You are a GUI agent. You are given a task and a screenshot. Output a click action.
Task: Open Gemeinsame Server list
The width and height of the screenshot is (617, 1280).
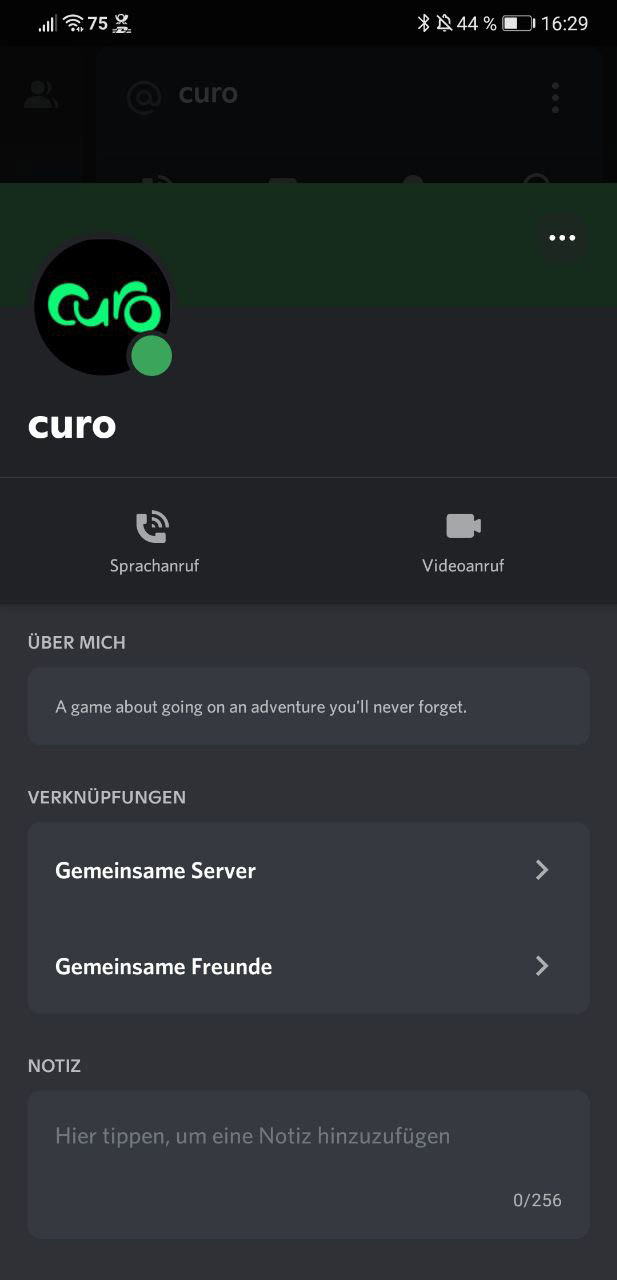tap(308, 870)
